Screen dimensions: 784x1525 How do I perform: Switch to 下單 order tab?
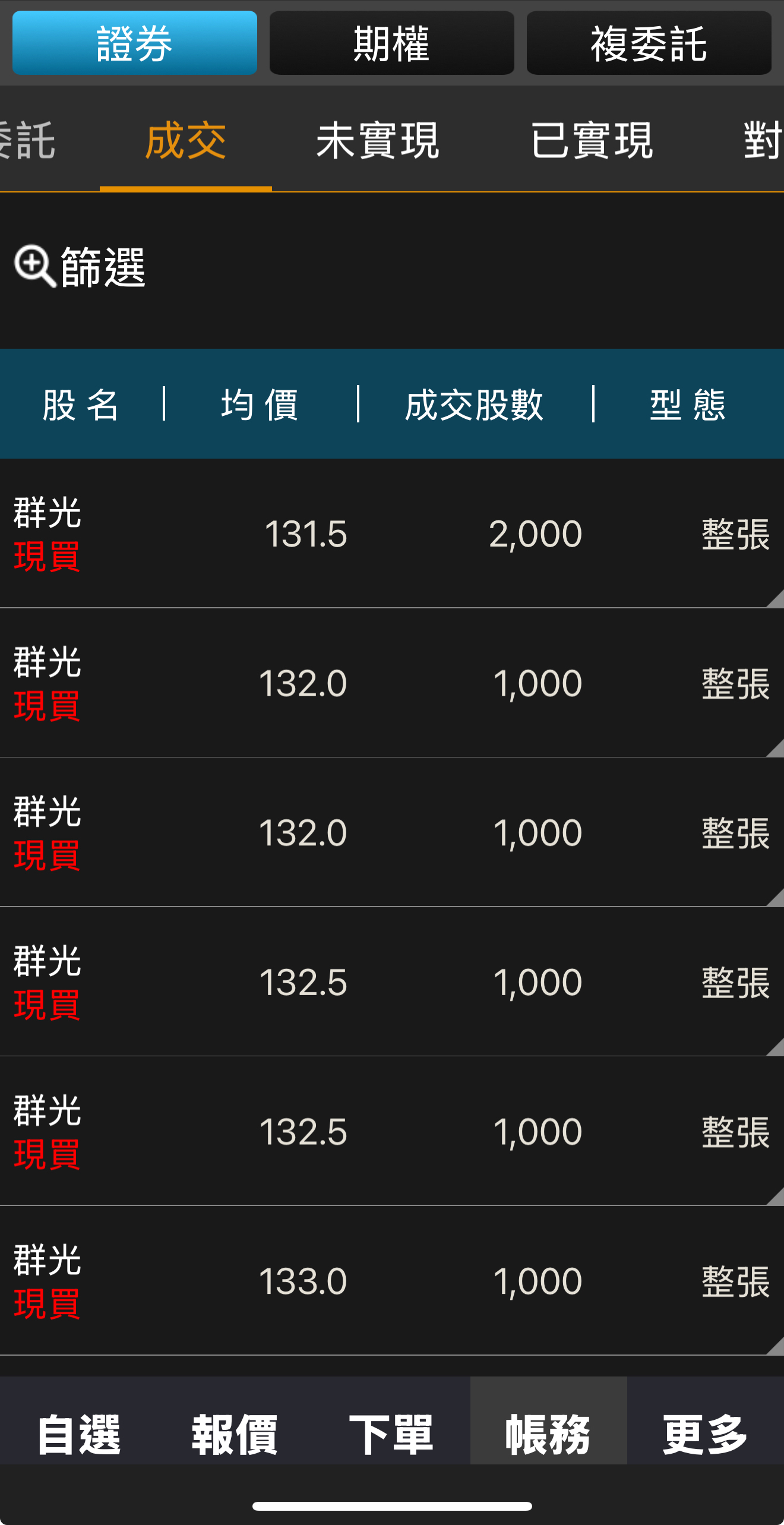click(391, 1434)
